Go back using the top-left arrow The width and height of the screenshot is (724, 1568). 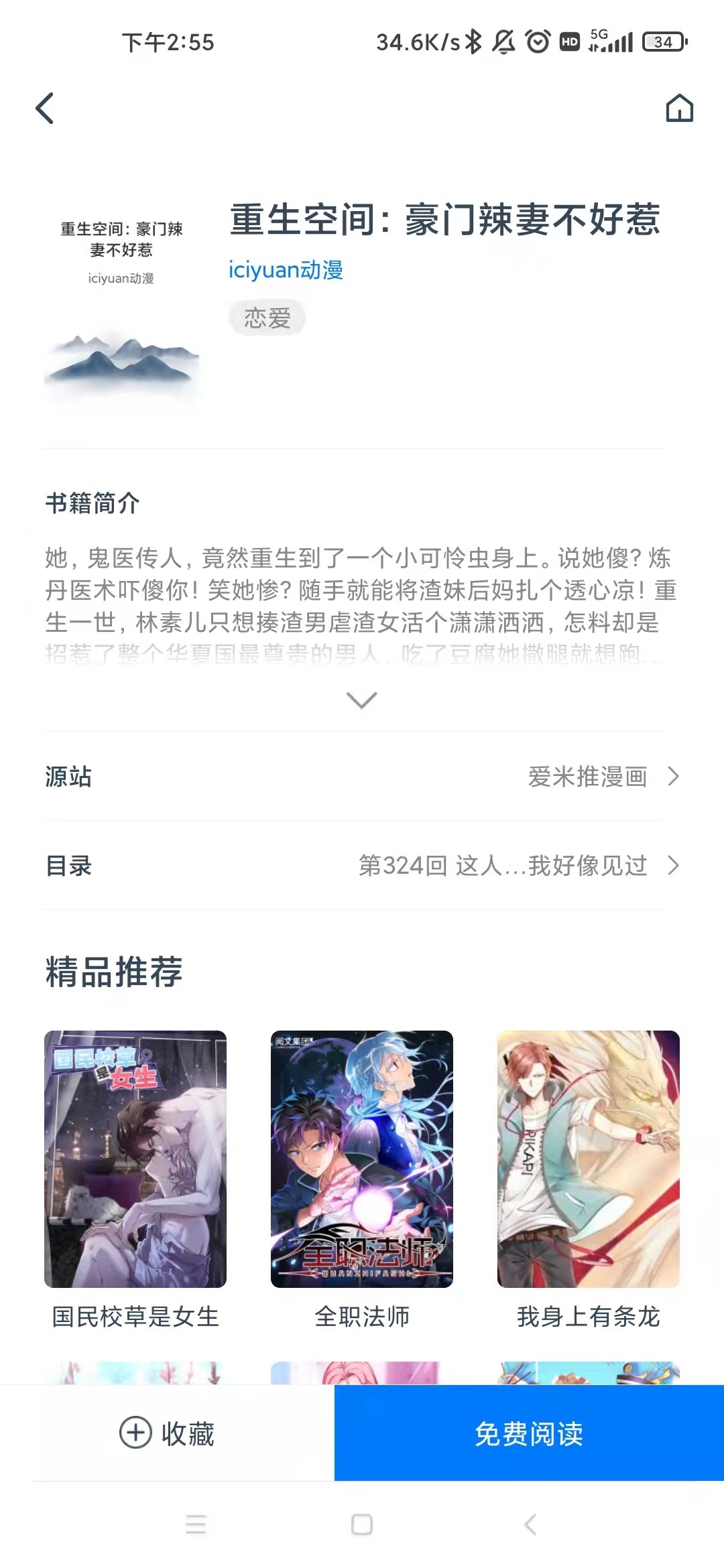tap(45, 109)
